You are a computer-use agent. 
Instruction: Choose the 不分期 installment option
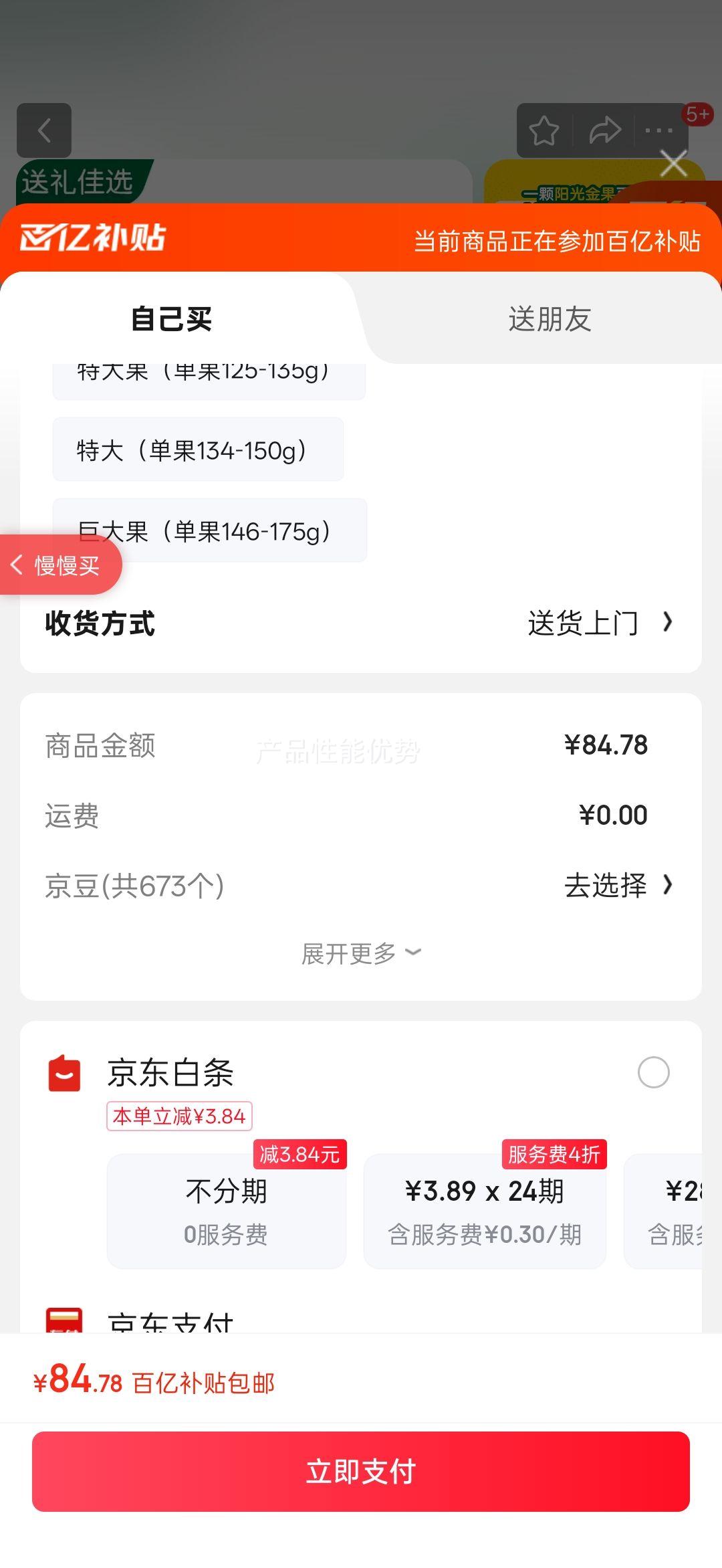point(226,1211)
